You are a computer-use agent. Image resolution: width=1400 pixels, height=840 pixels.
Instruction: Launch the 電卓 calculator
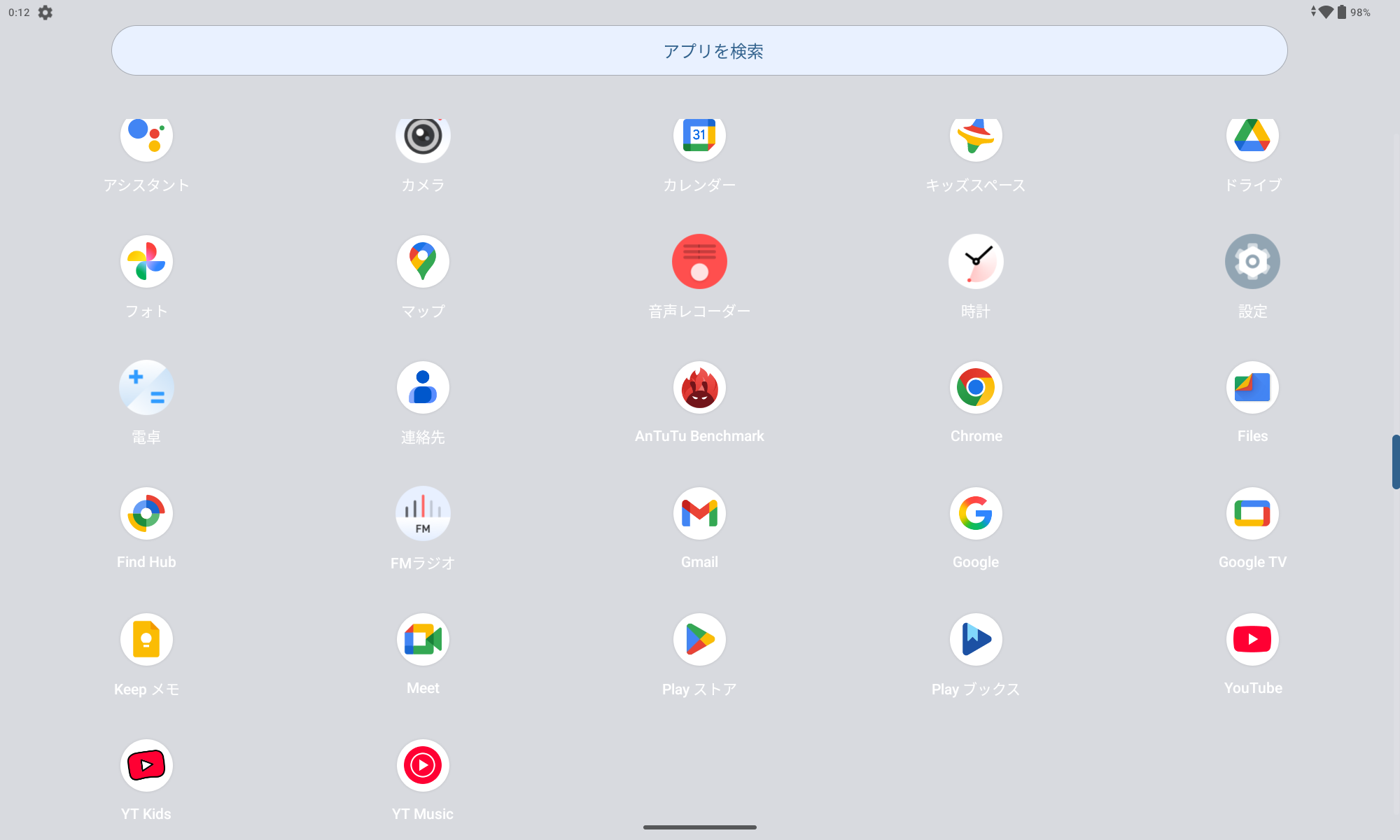(x=146, y=387)
